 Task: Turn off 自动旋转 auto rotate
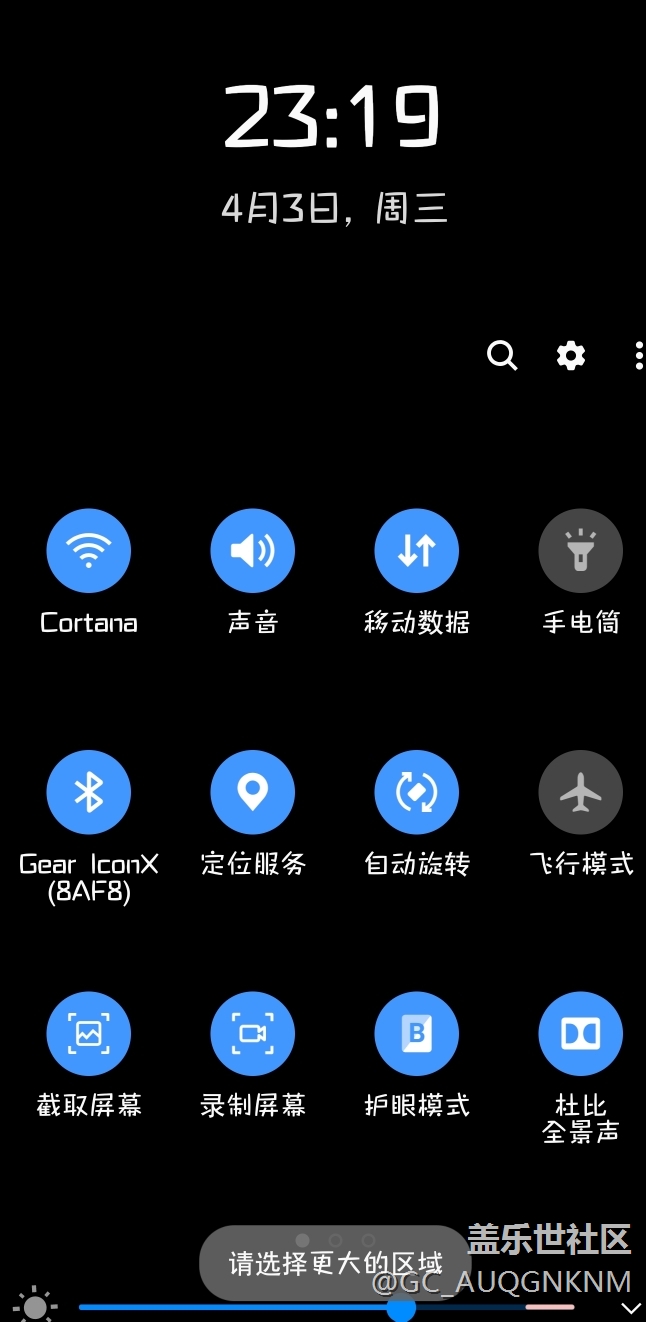417,793
